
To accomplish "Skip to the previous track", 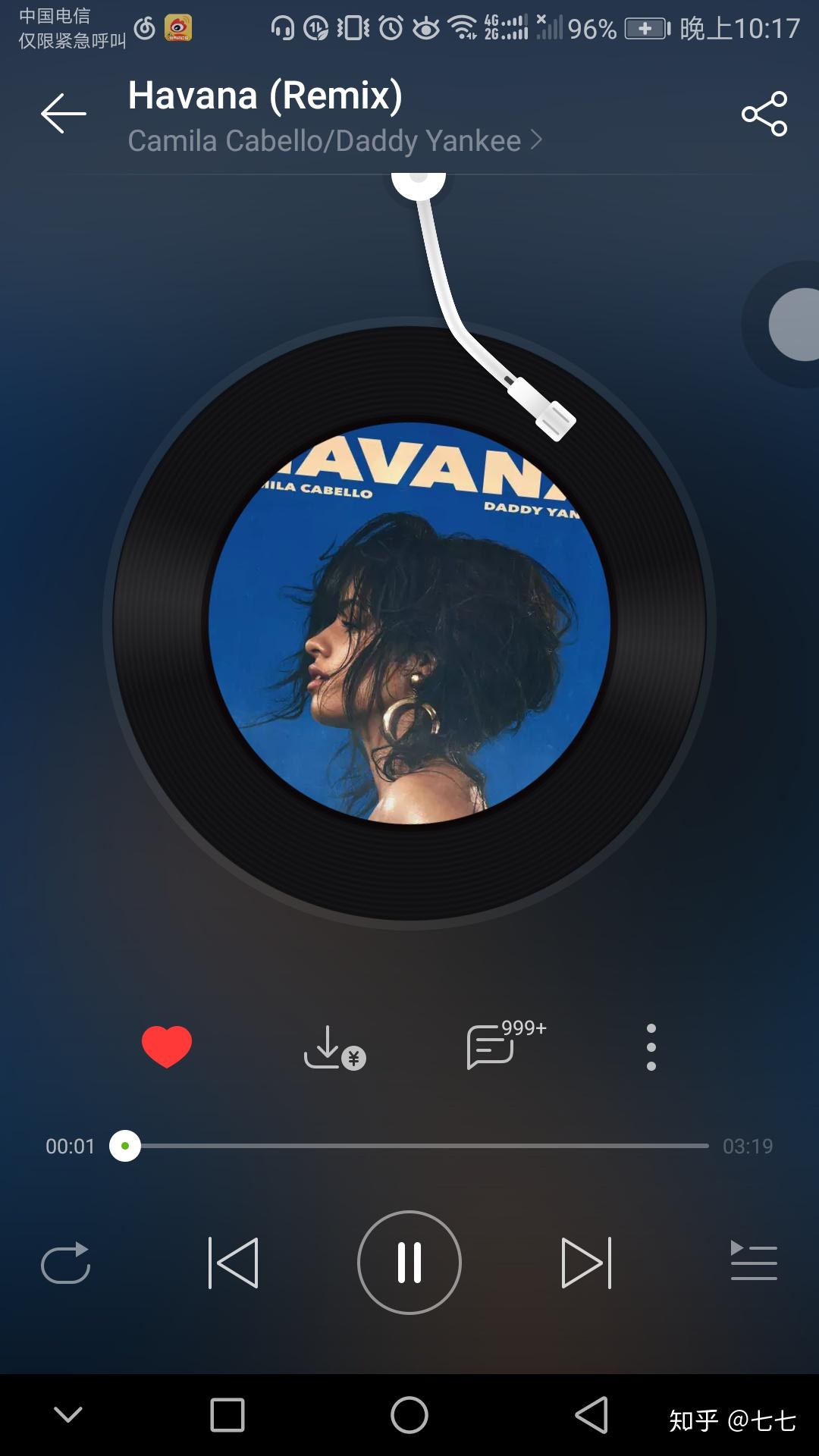I will 234,1263.
